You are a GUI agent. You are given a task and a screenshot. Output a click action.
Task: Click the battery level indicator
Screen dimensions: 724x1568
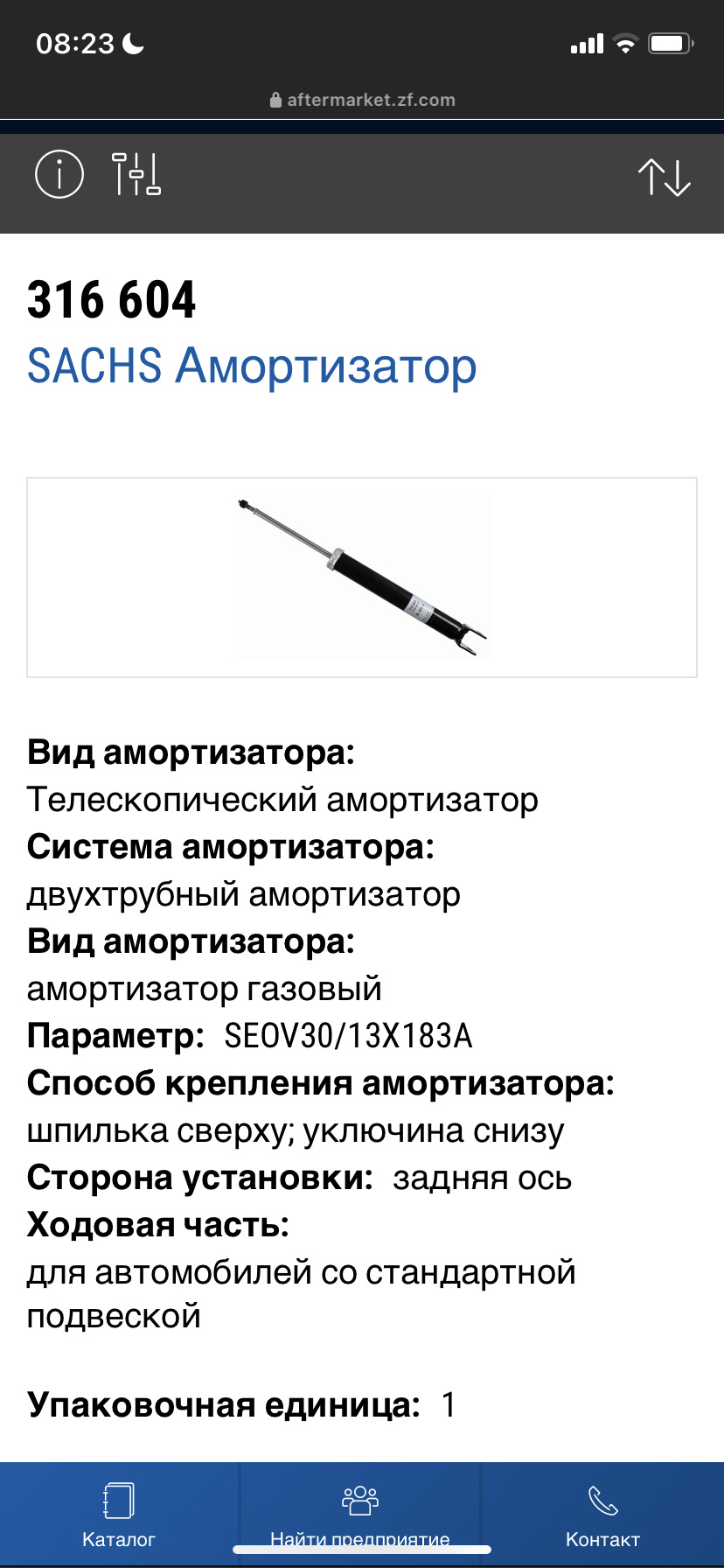click(x=670, y=42)
